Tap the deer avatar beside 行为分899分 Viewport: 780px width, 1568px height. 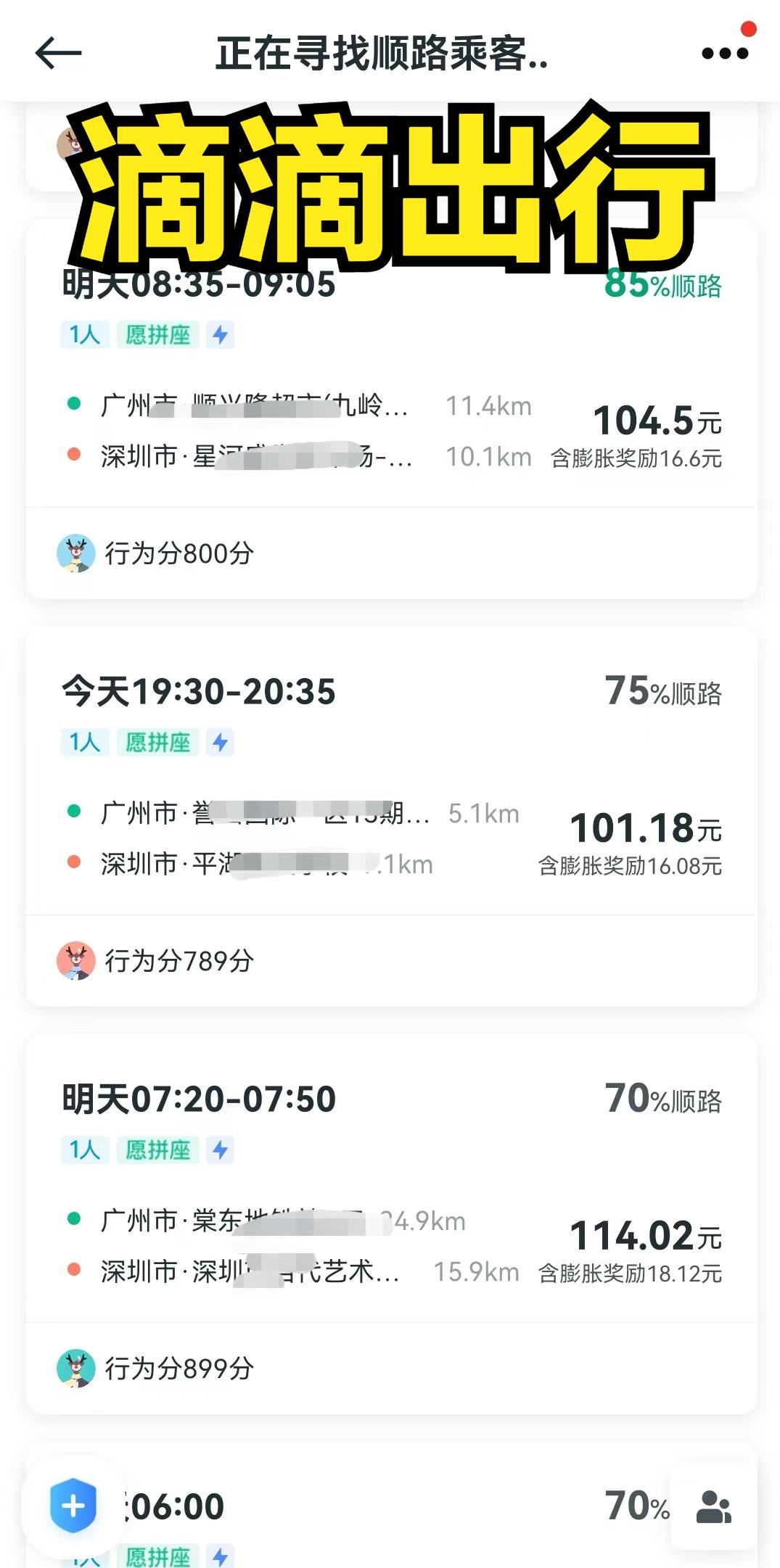(x=76, y=1368)
